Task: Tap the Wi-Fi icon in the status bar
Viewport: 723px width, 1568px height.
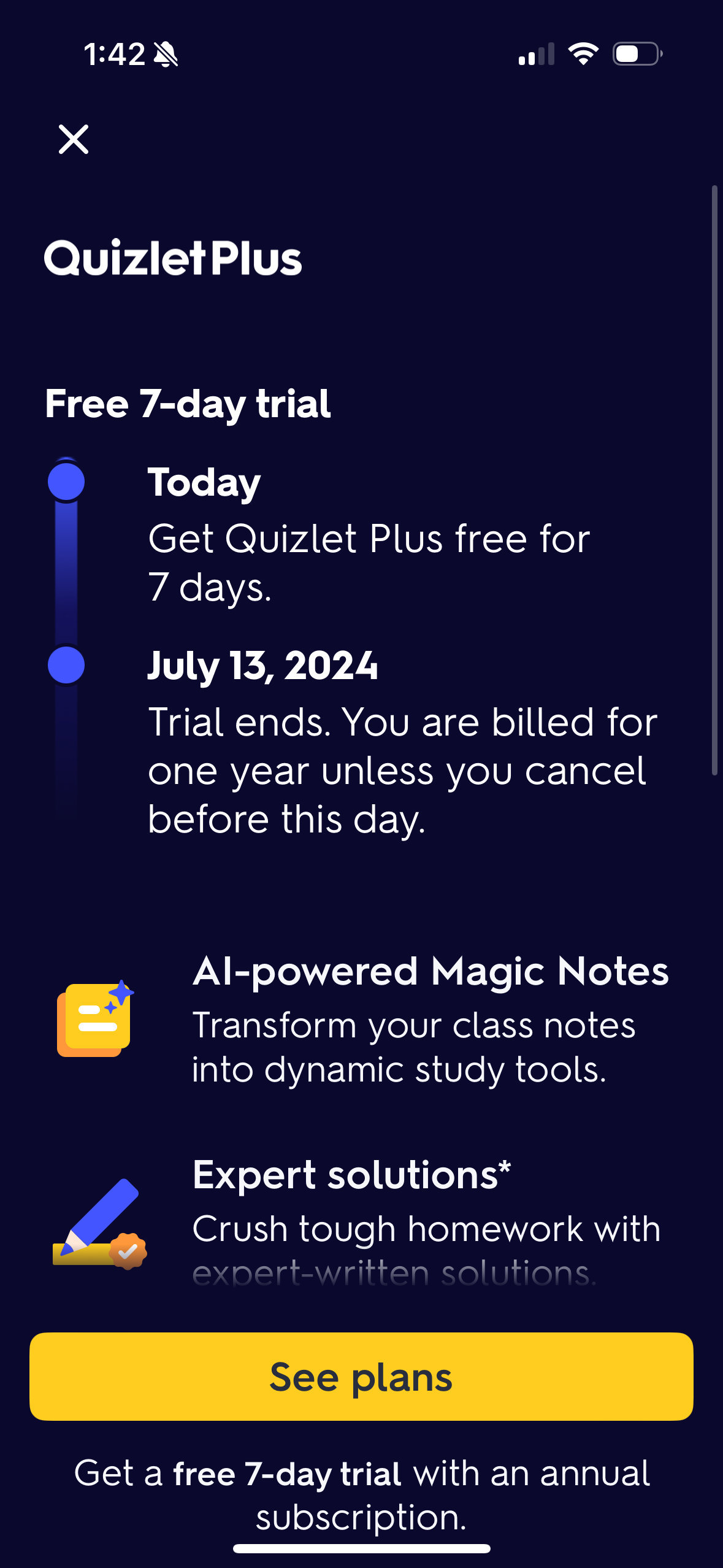Action: 581,55
